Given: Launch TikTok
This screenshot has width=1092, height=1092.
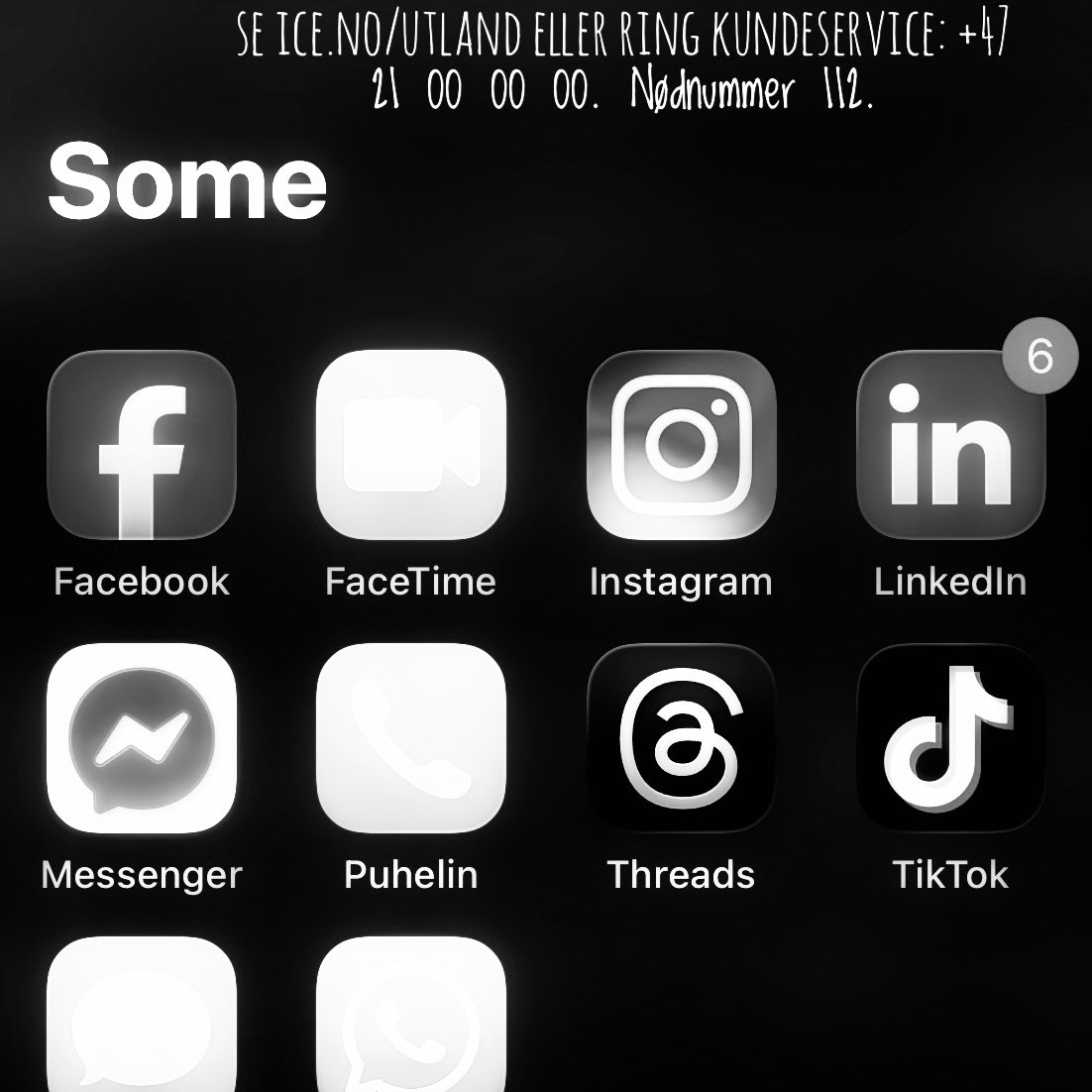Looking at the screenshot, I should (950, 738).
